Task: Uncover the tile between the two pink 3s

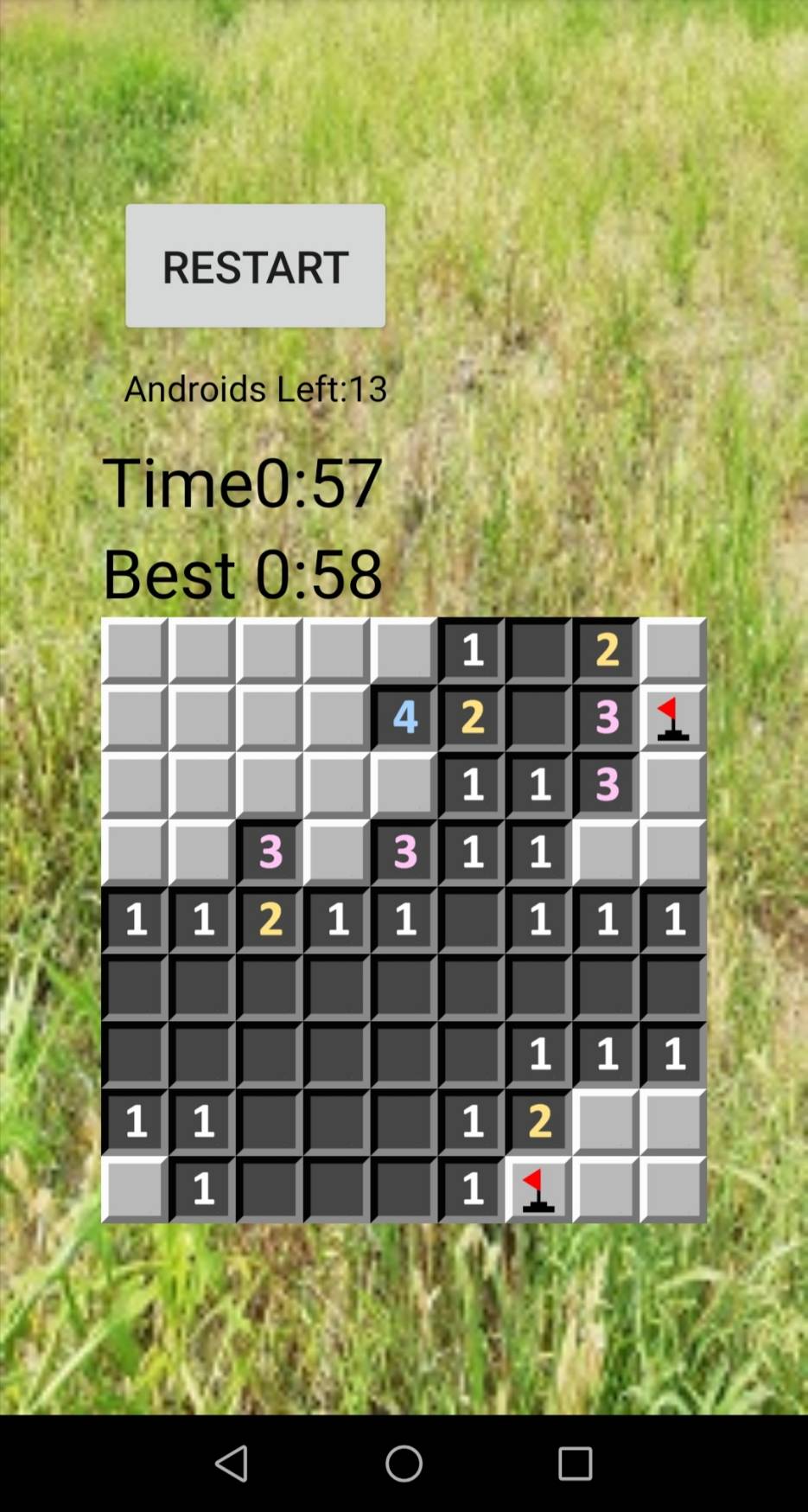Action: click(x=337, y=852)
